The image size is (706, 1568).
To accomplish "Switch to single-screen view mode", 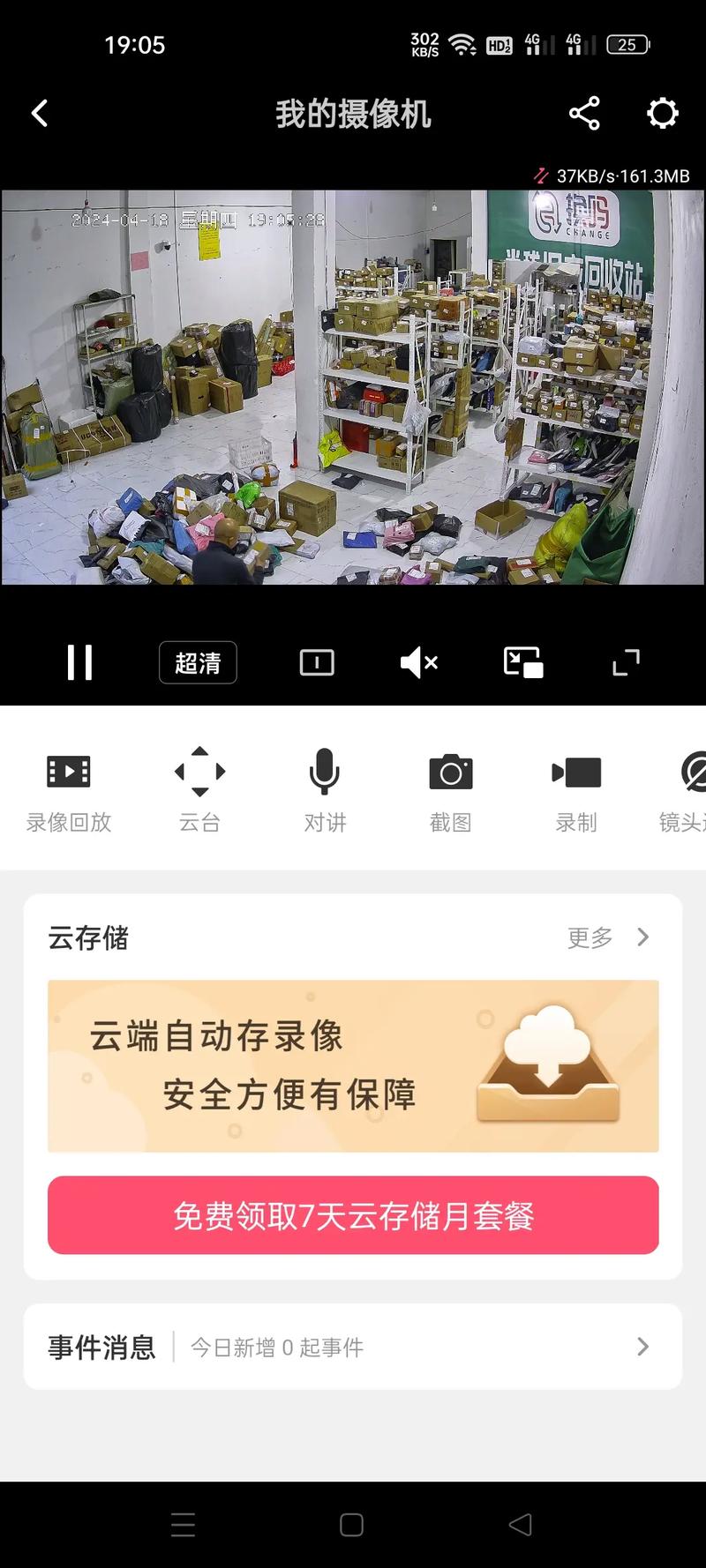I will pyautogui.click(x=316, y=662).
